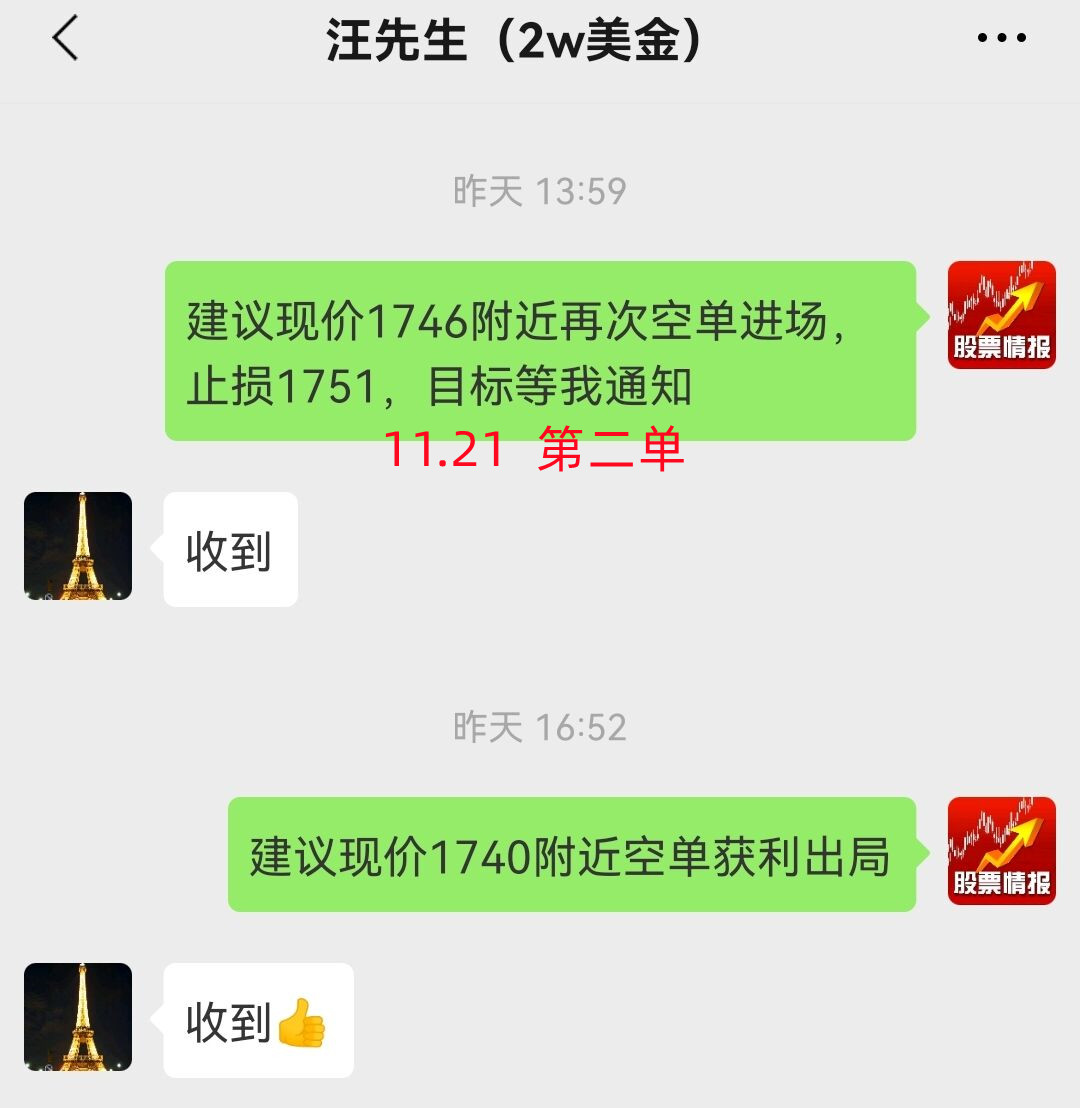View the Eiffel Tower avatar beside the thumbs-up reply
Viewport: 1080px width, 1108px height.
(78, 1017)
